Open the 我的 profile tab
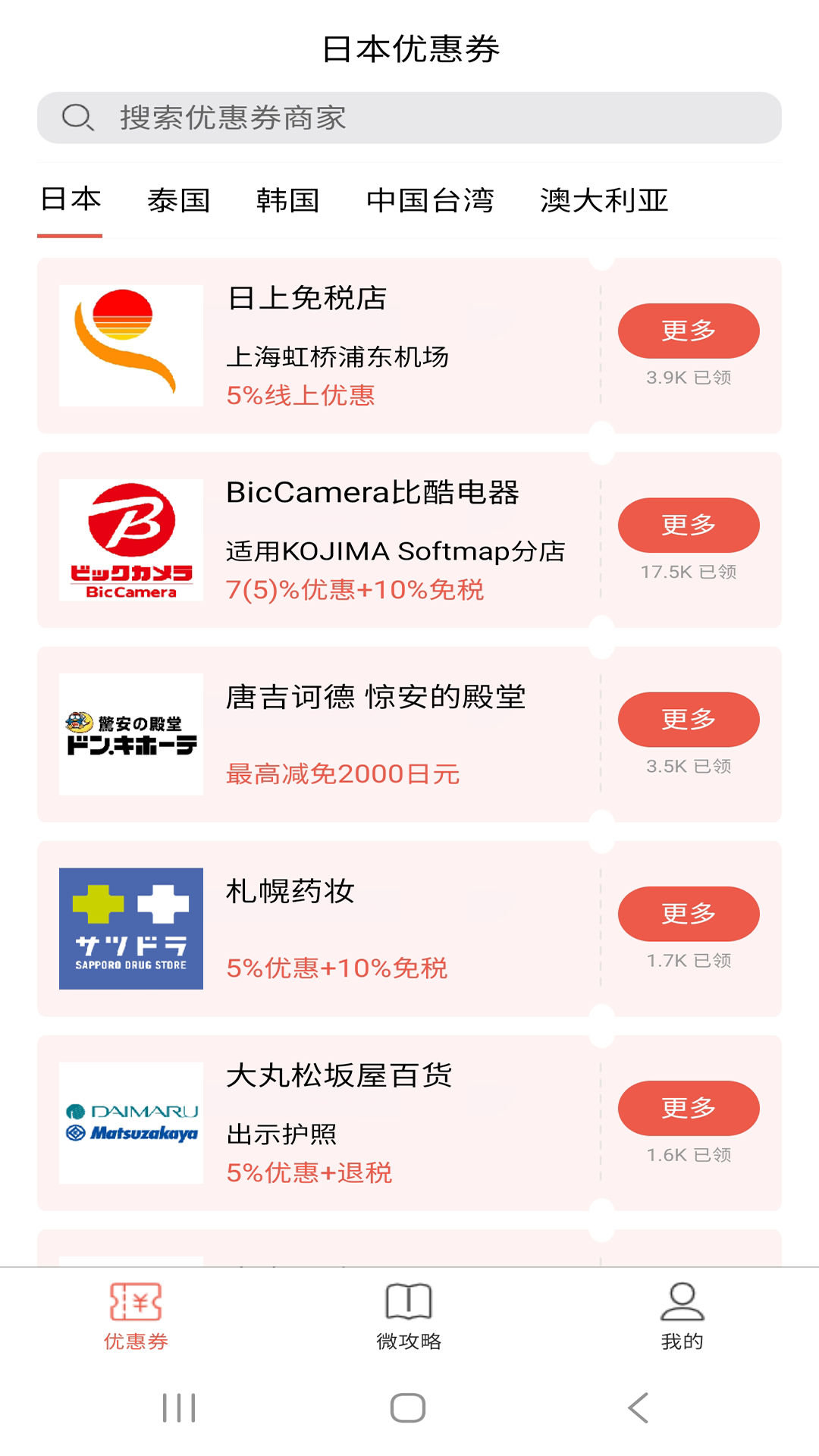Image resolution: width=819 pixels, height=1456 pixels. click(x=682, y=1316)
